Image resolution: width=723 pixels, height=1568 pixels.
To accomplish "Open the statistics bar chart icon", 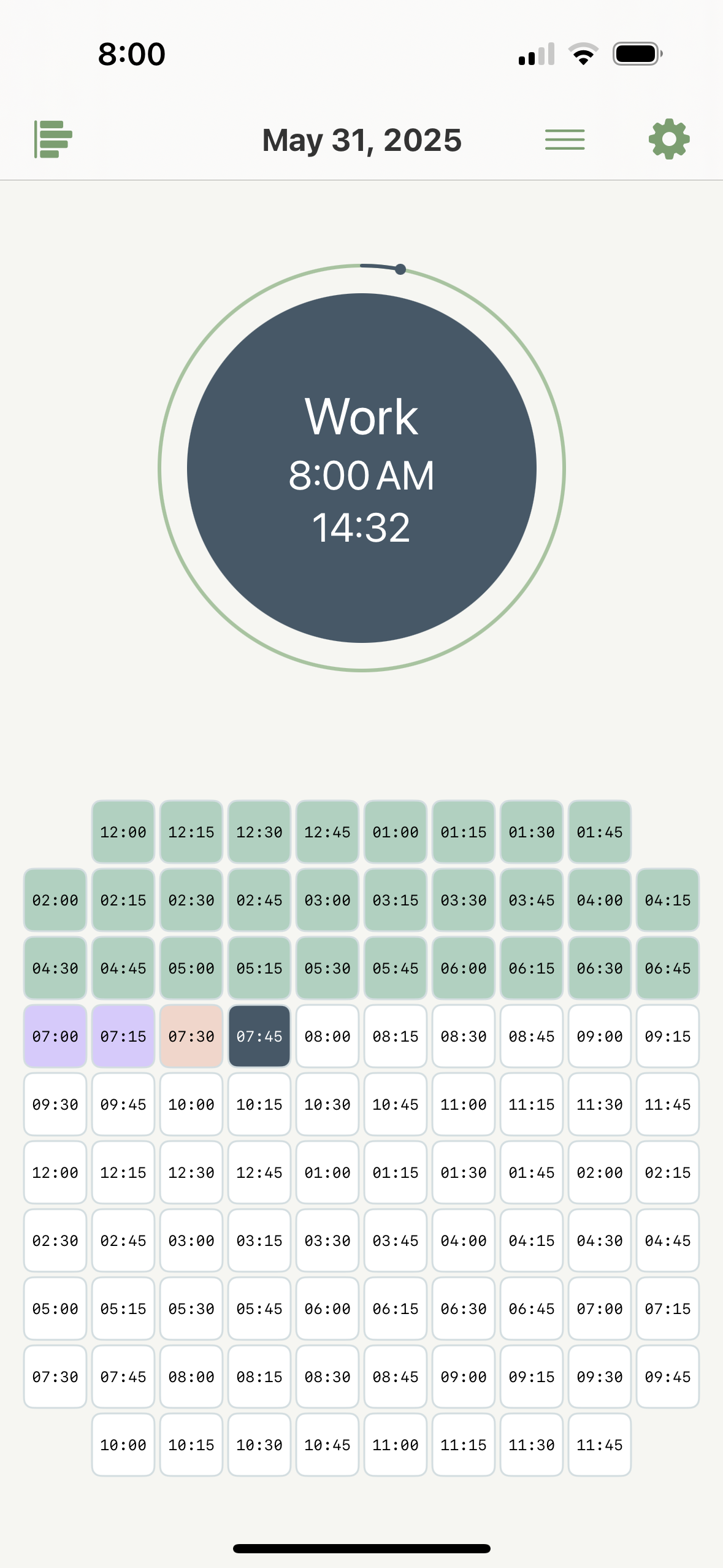I will pyautogui.click(x=53, y=139).
